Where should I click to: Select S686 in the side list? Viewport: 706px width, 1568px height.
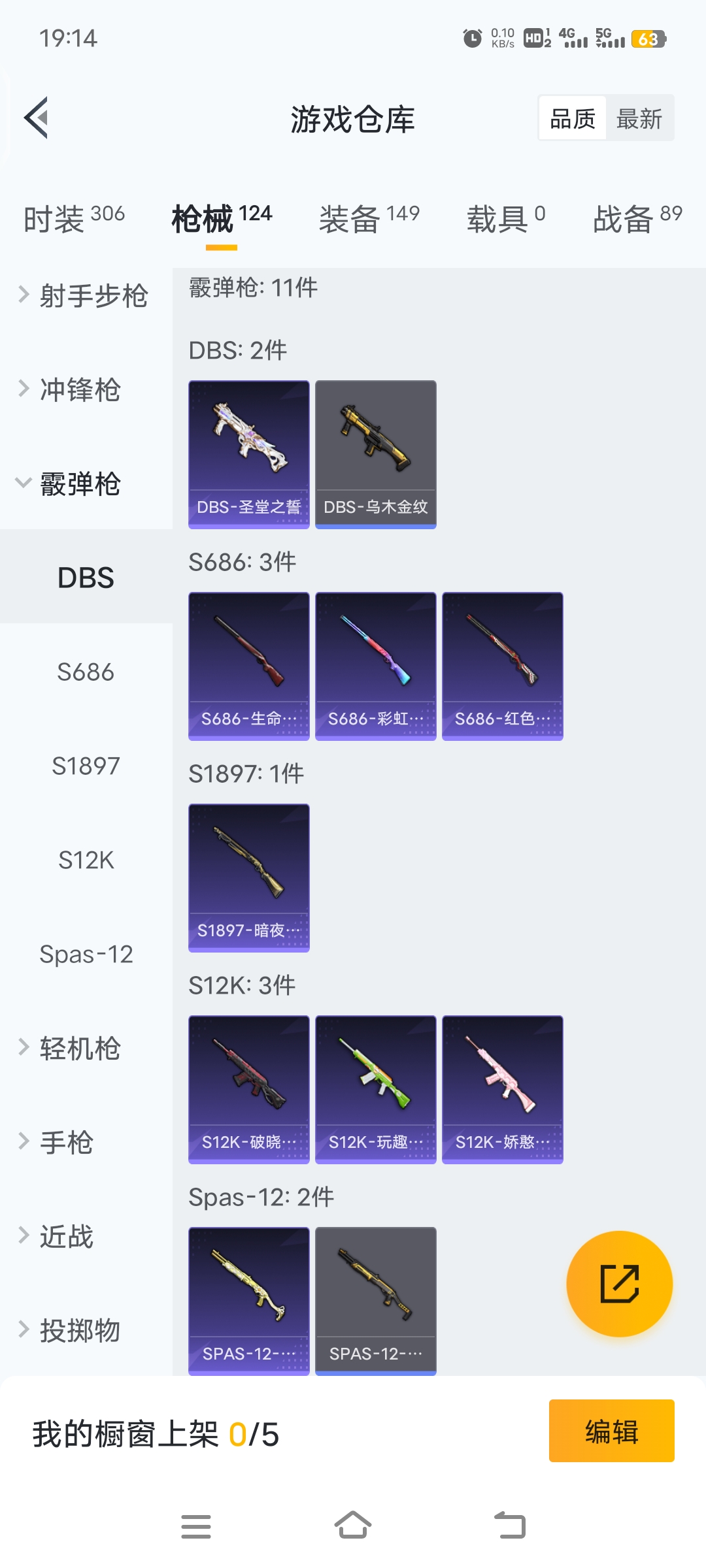click(x=86, y=672)
